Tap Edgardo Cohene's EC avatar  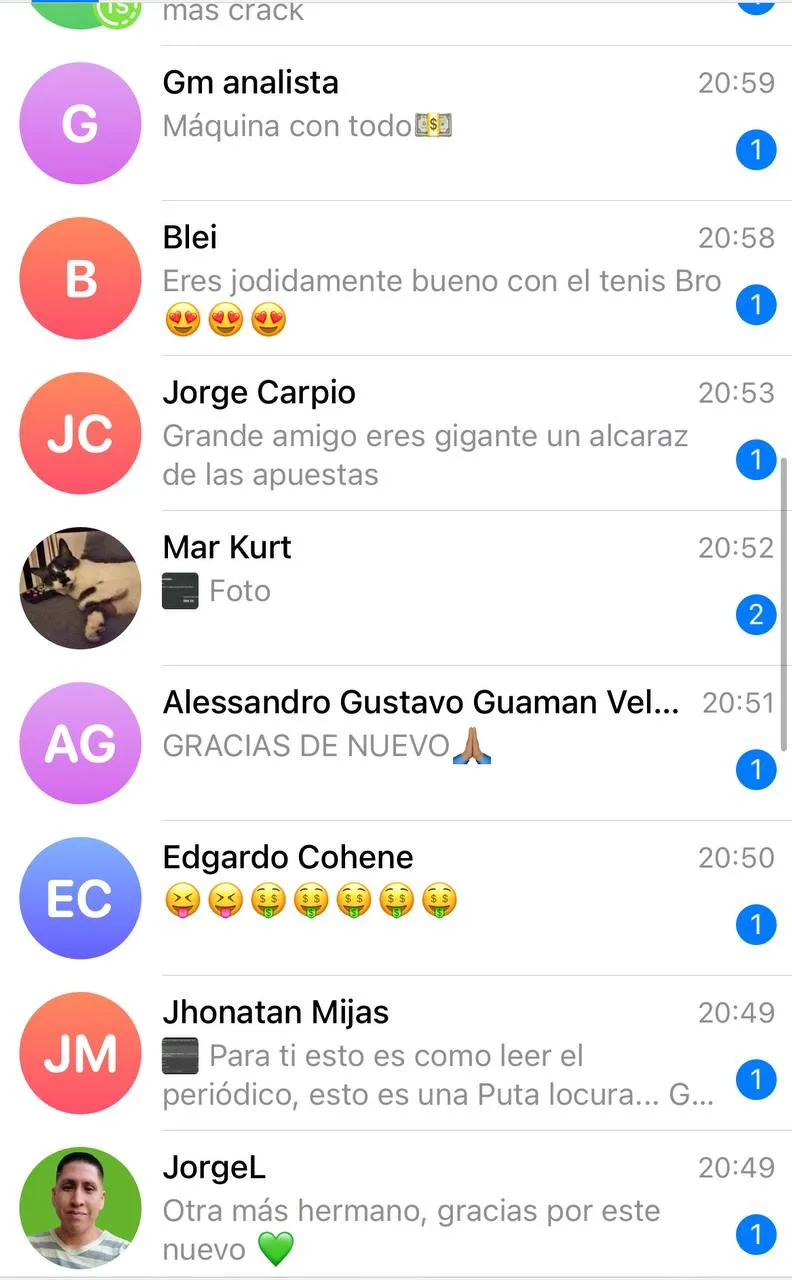tap(80, 898)
